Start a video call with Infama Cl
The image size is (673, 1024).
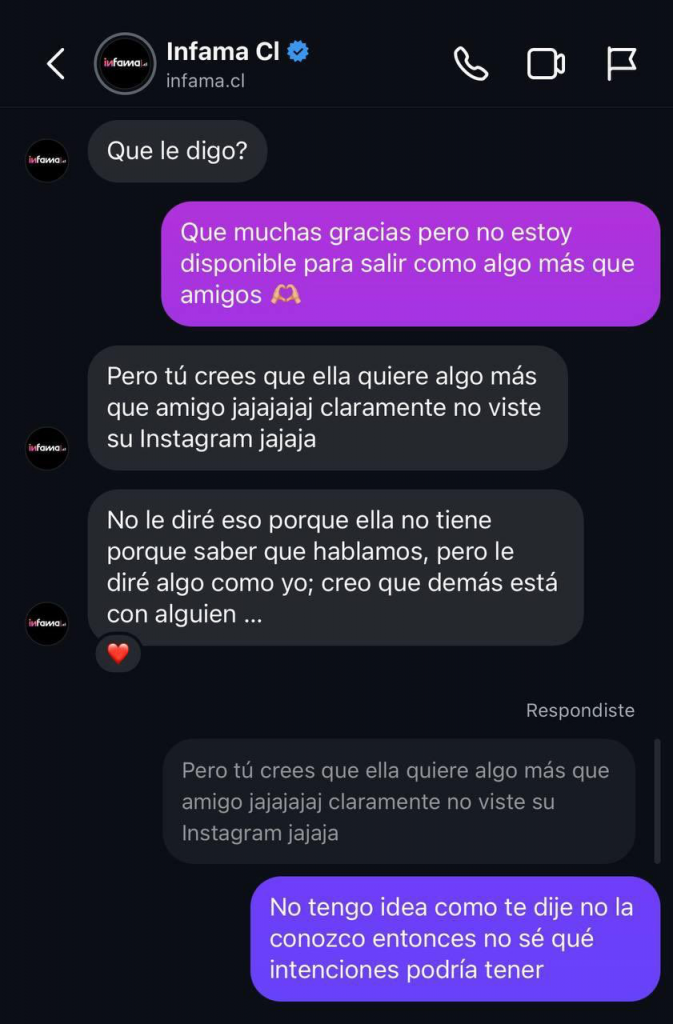point(545,64)
